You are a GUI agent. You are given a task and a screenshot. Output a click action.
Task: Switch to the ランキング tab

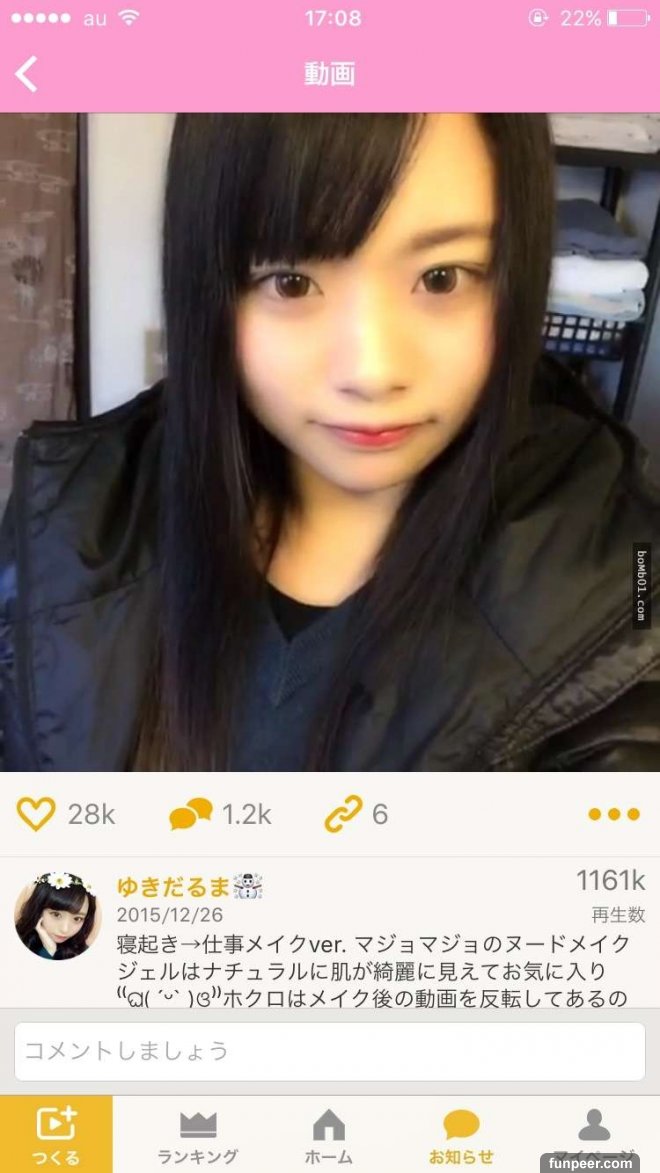tap(198, 1134)
